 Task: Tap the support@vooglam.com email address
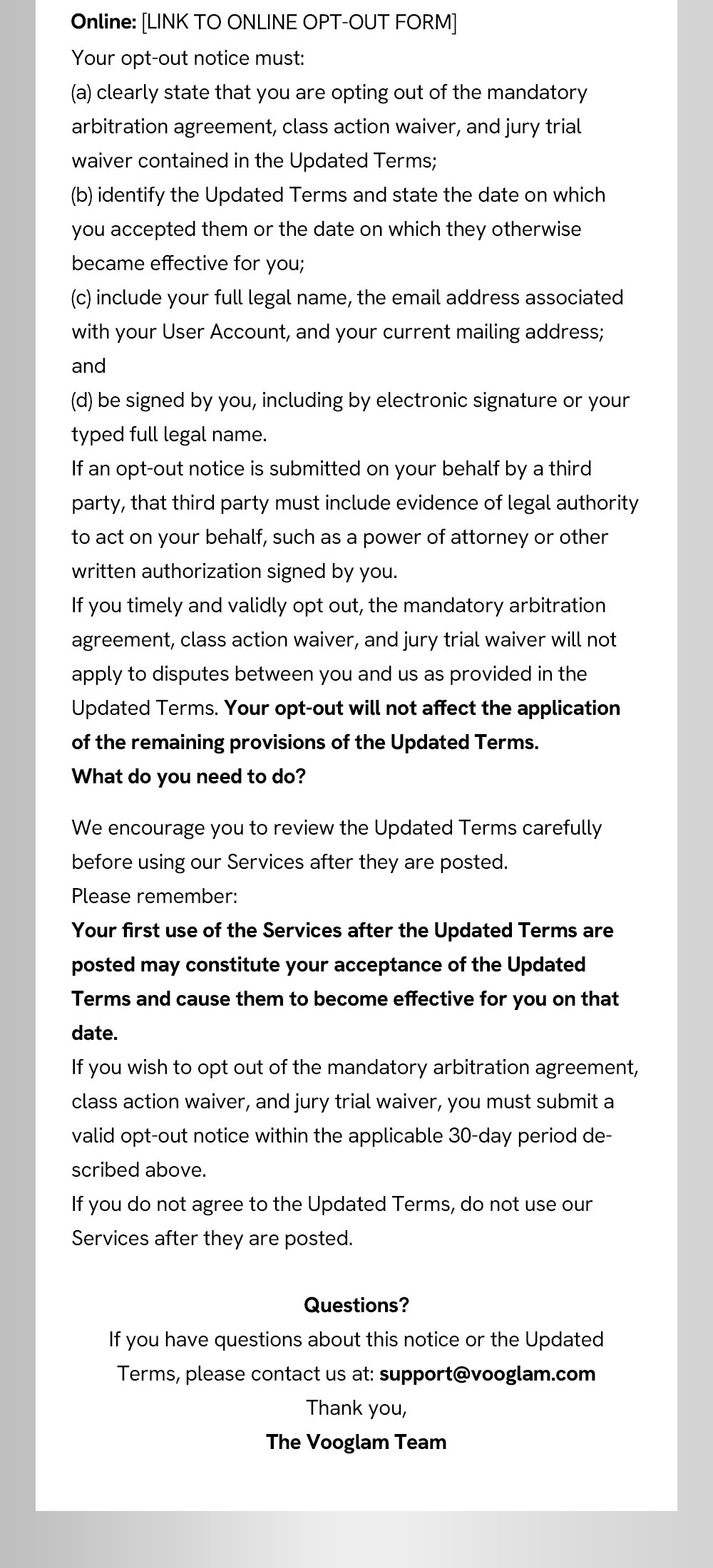tap(487, 1373)
